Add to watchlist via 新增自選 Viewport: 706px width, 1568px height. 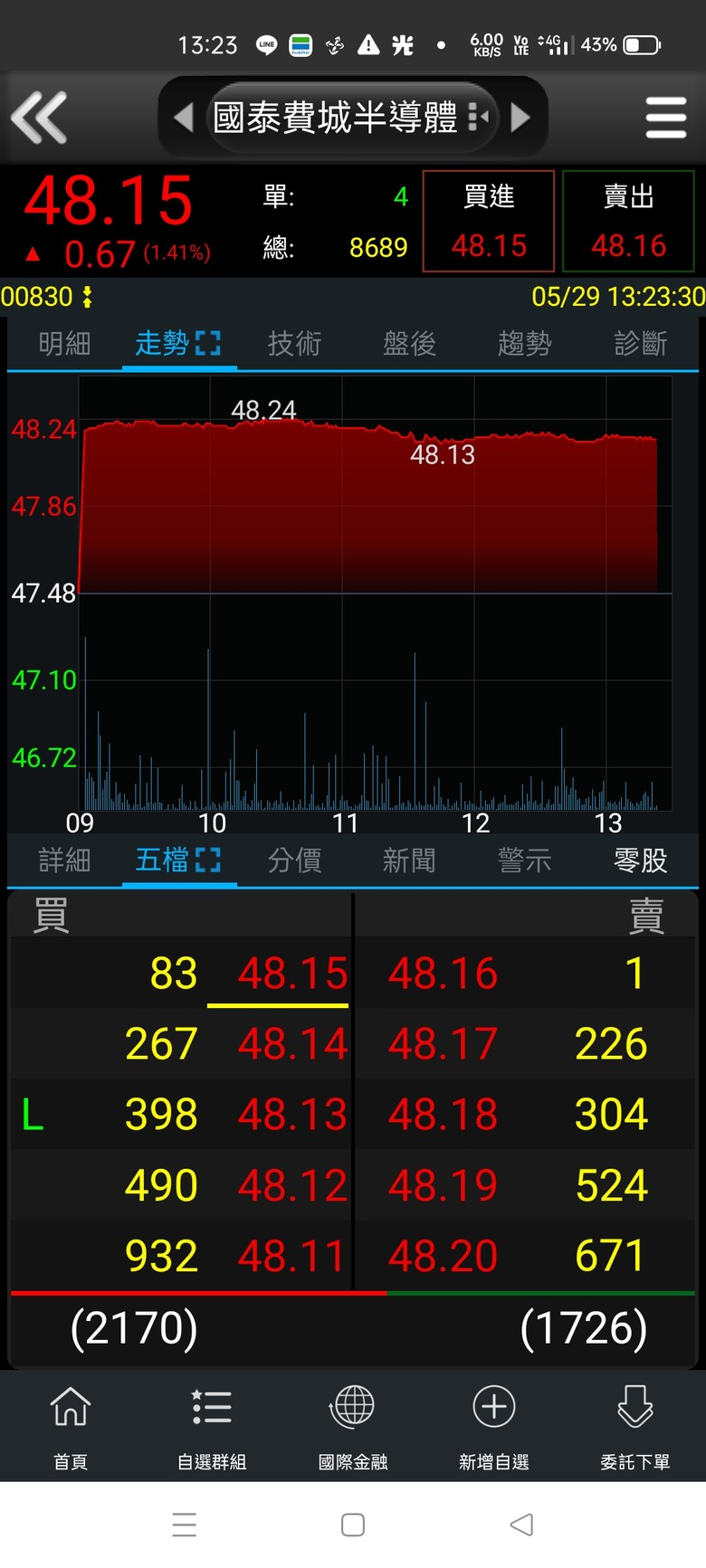(494, 1424)
